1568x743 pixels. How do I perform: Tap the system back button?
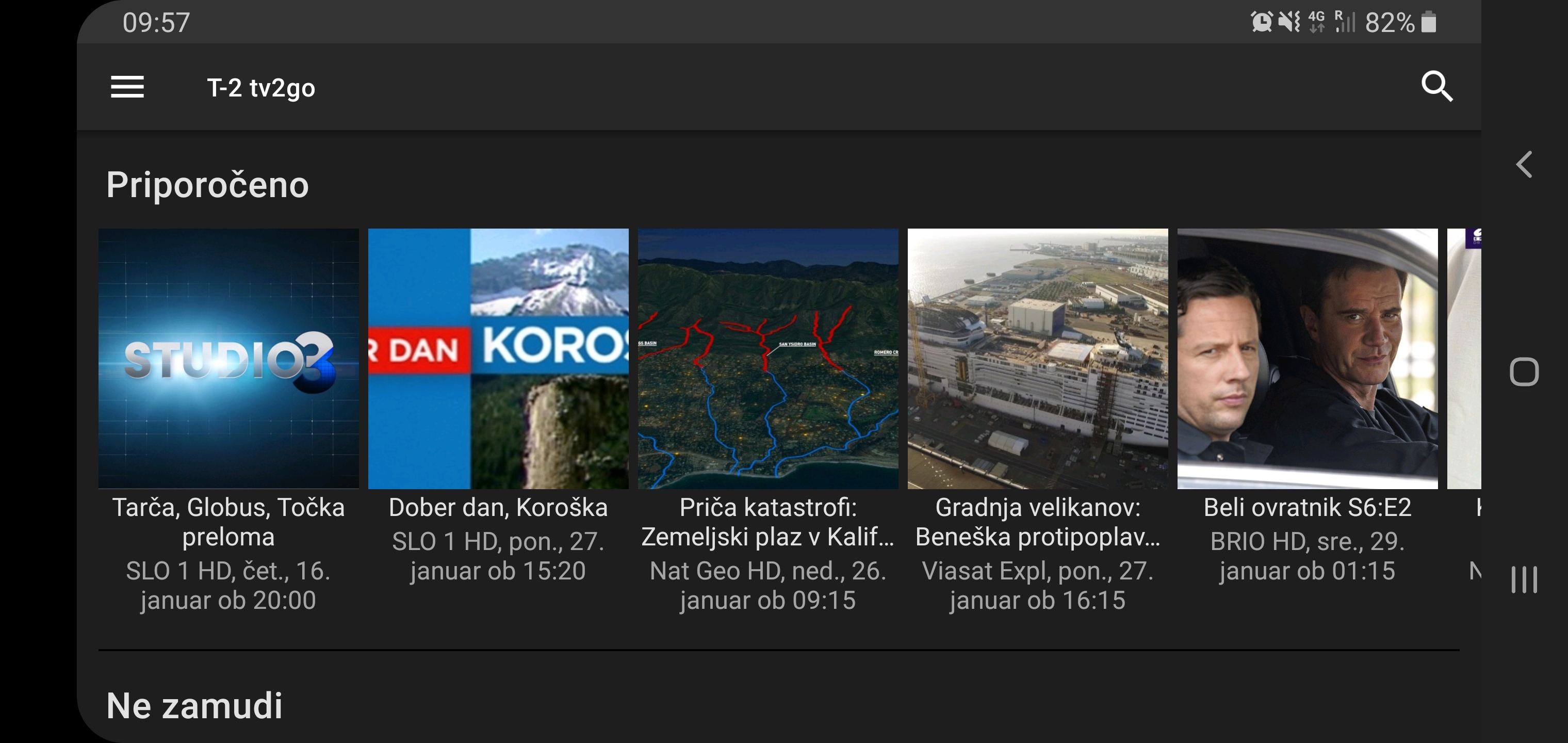(1524, 165)
